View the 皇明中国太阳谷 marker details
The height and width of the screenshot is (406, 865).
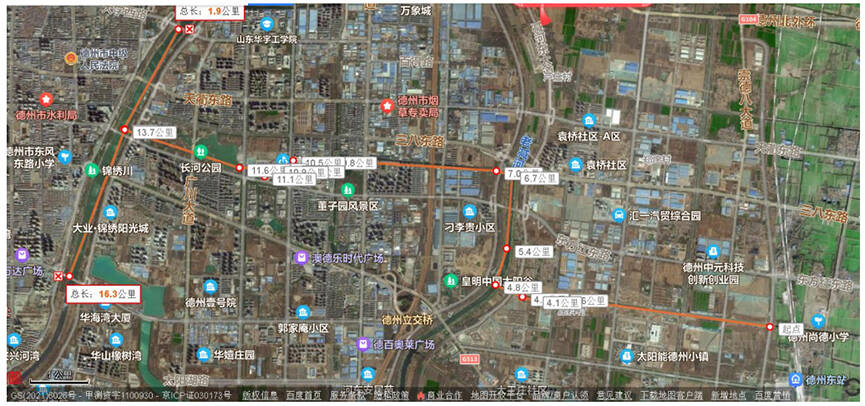point(451,281)
